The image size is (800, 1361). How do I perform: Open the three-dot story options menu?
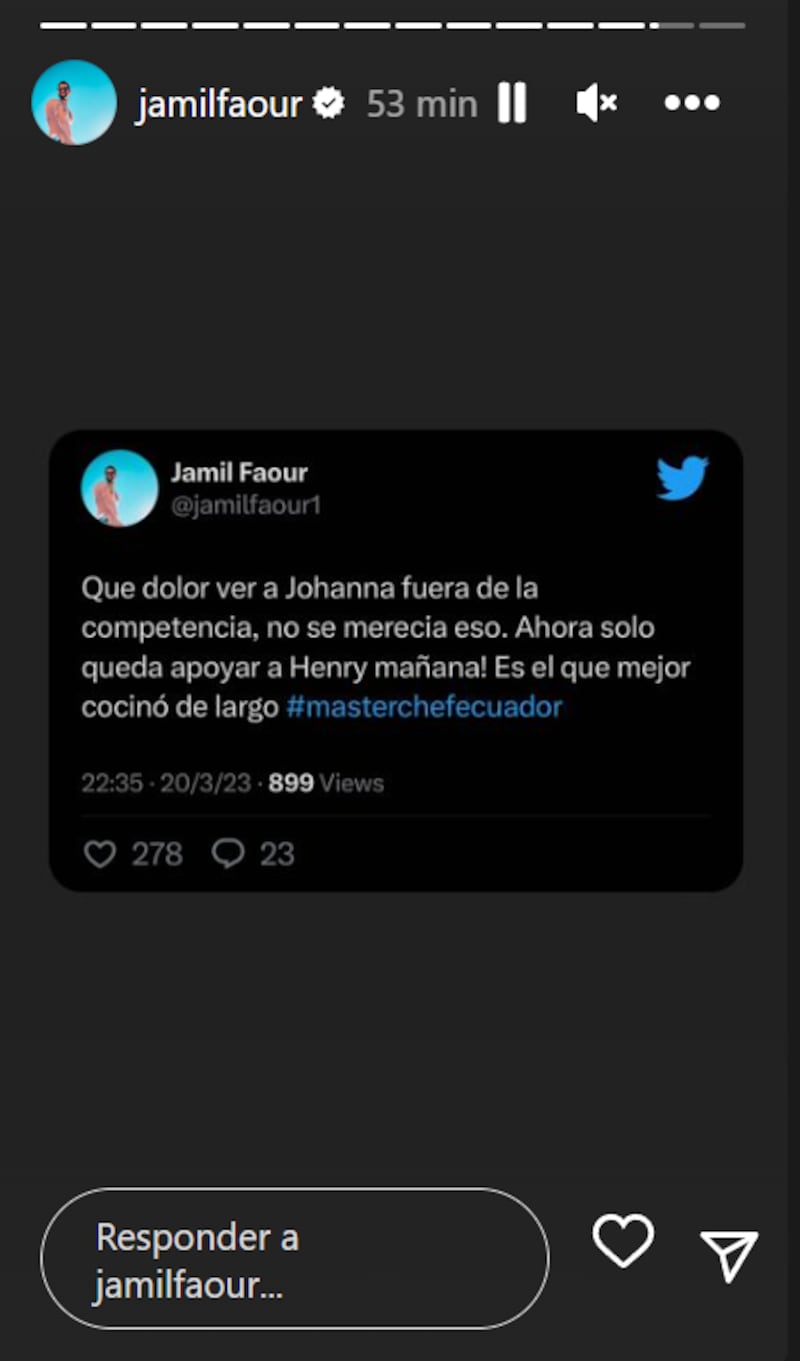pyautogui.click(x=694, y=102)
